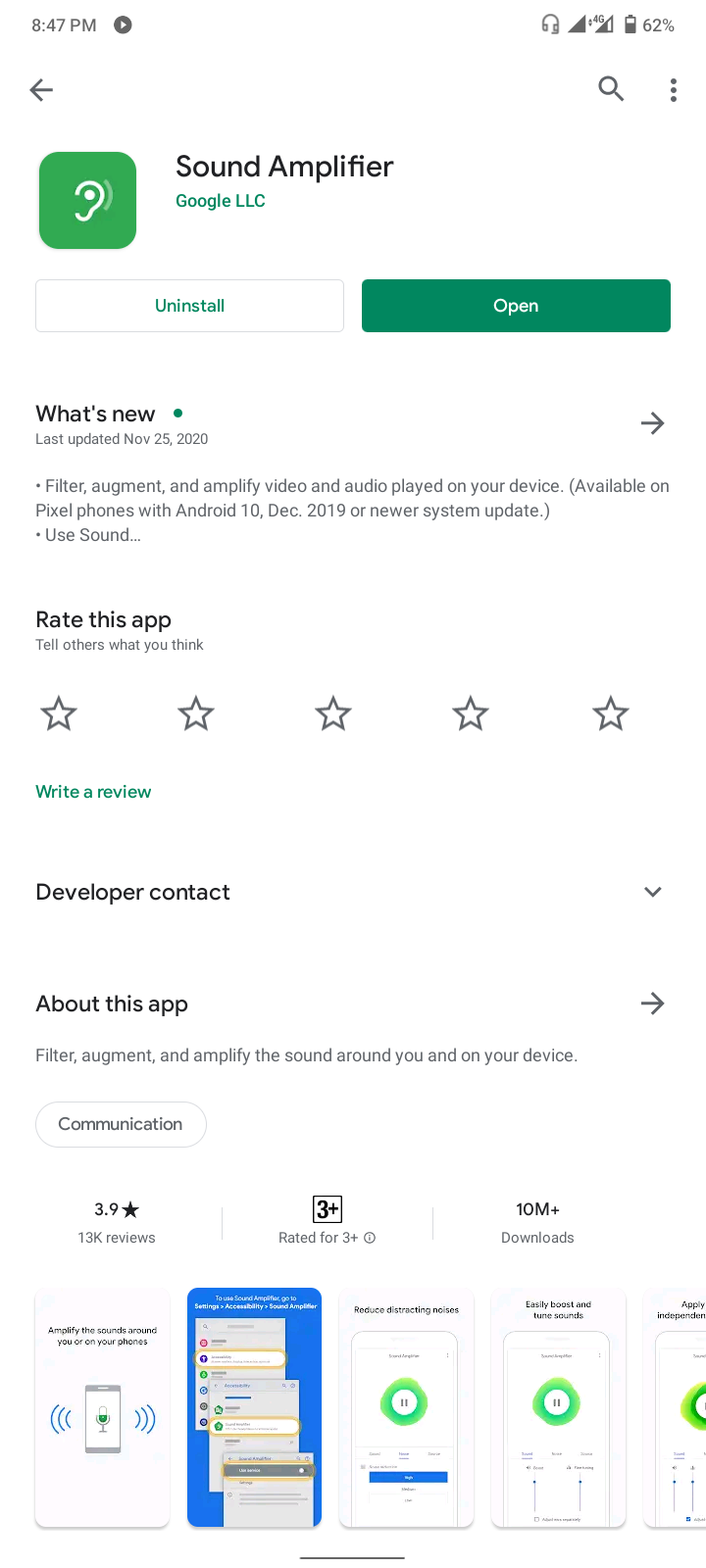Open 'Amplify the sounds around you' screenshot
The image size is (706, 1568).
[x=102, y=1407]
